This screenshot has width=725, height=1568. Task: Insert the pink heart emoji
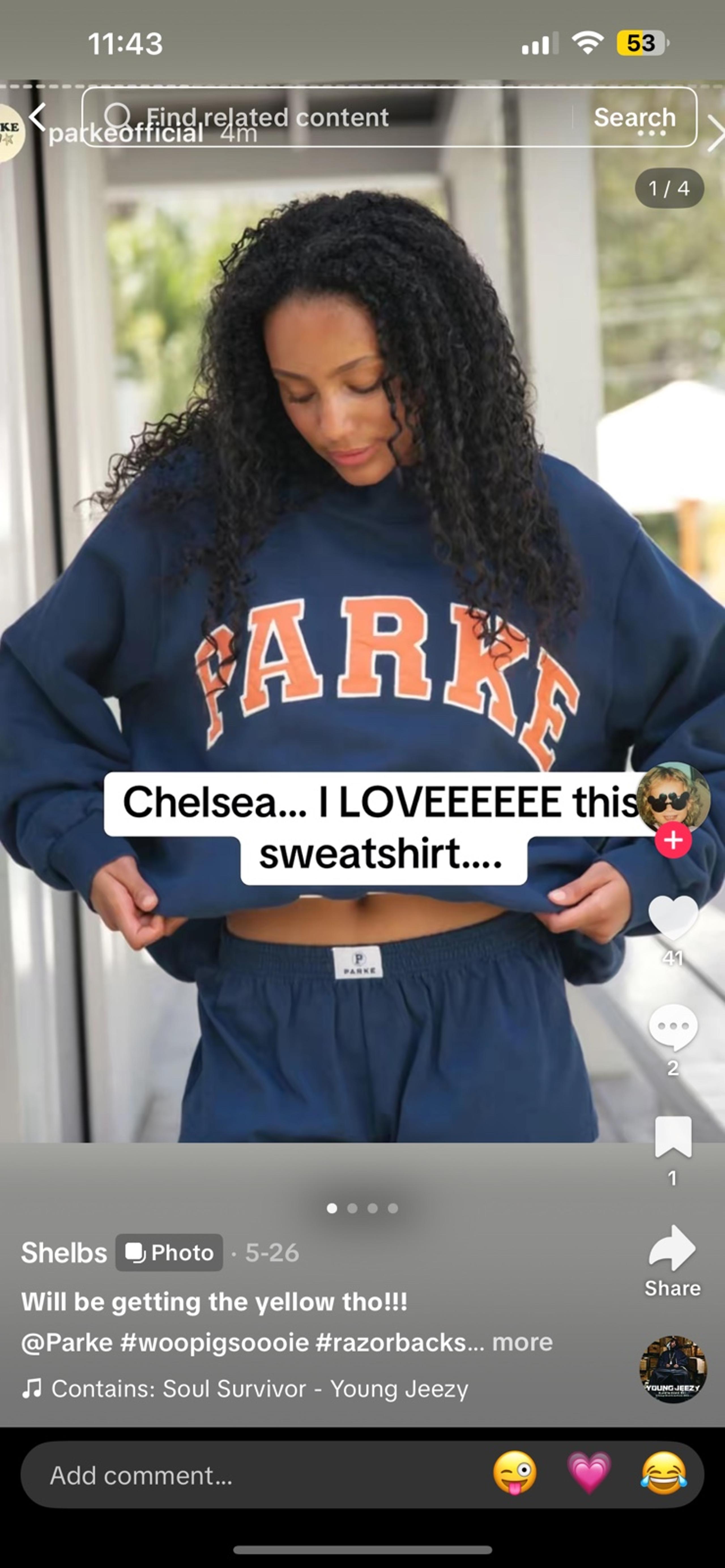[x=589, y=1473]
